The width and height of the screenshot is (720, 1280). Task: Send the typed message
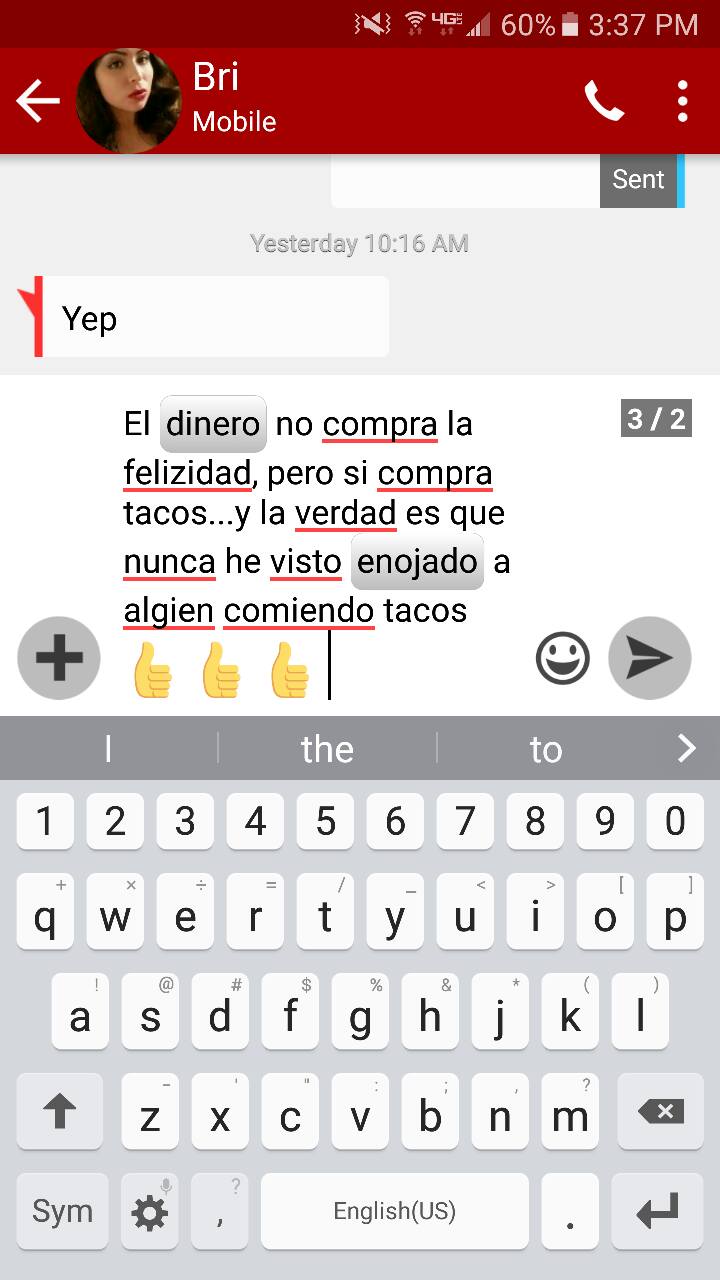(650, 658)
